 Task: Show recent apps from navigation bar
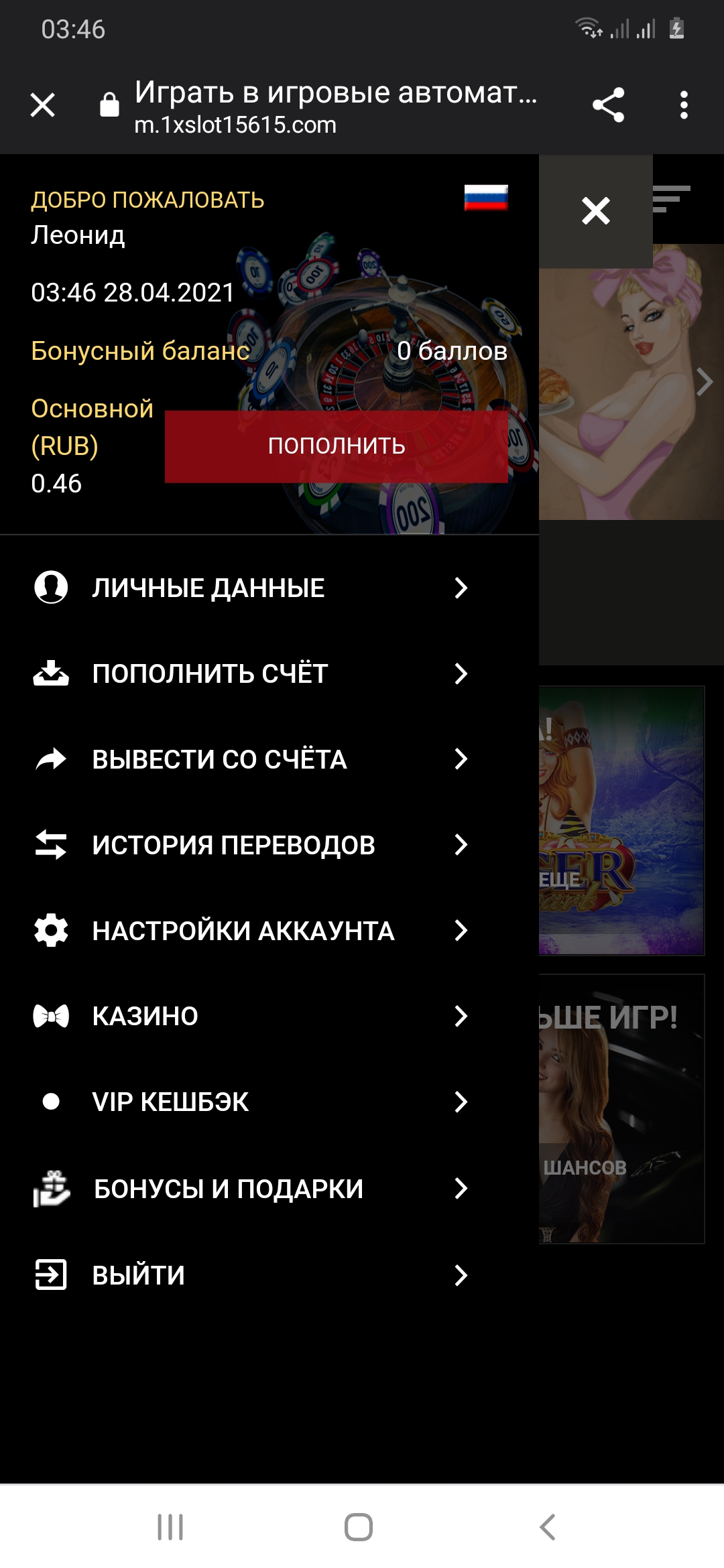(170, 1527)
